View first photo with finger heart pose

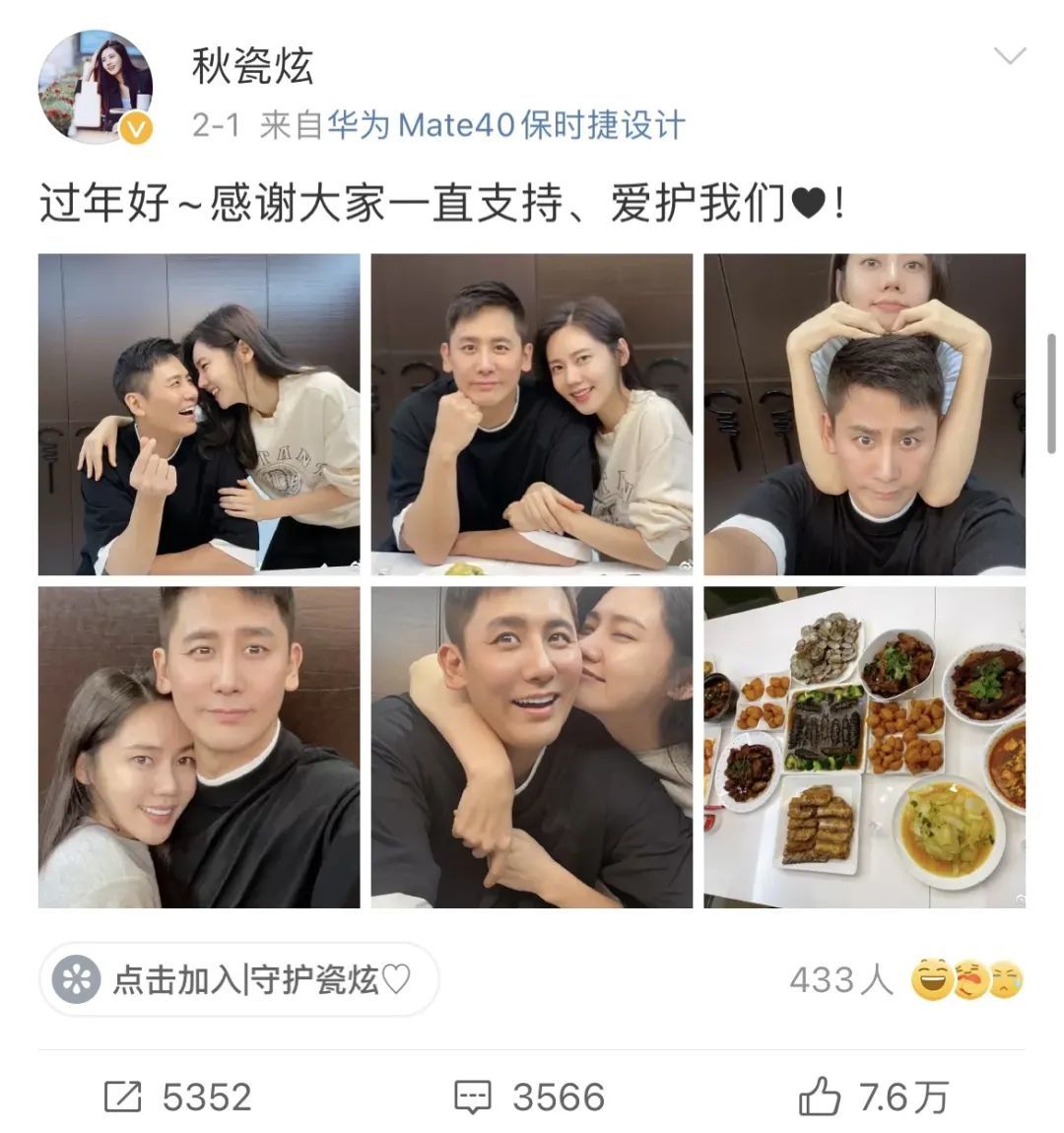[x=199, y=415]
